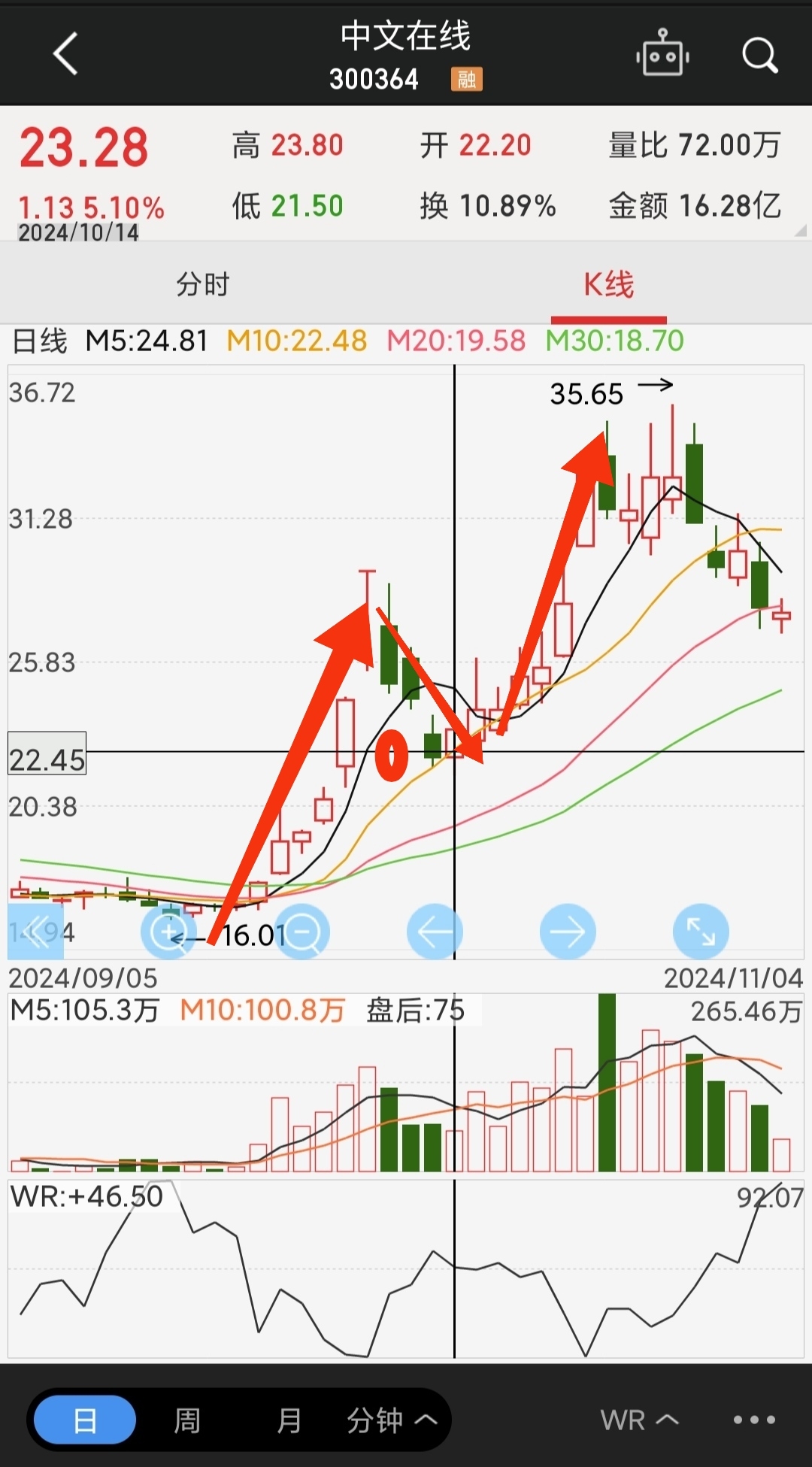
Task: Go back using the top-left arrow
Action: point(65,54)
